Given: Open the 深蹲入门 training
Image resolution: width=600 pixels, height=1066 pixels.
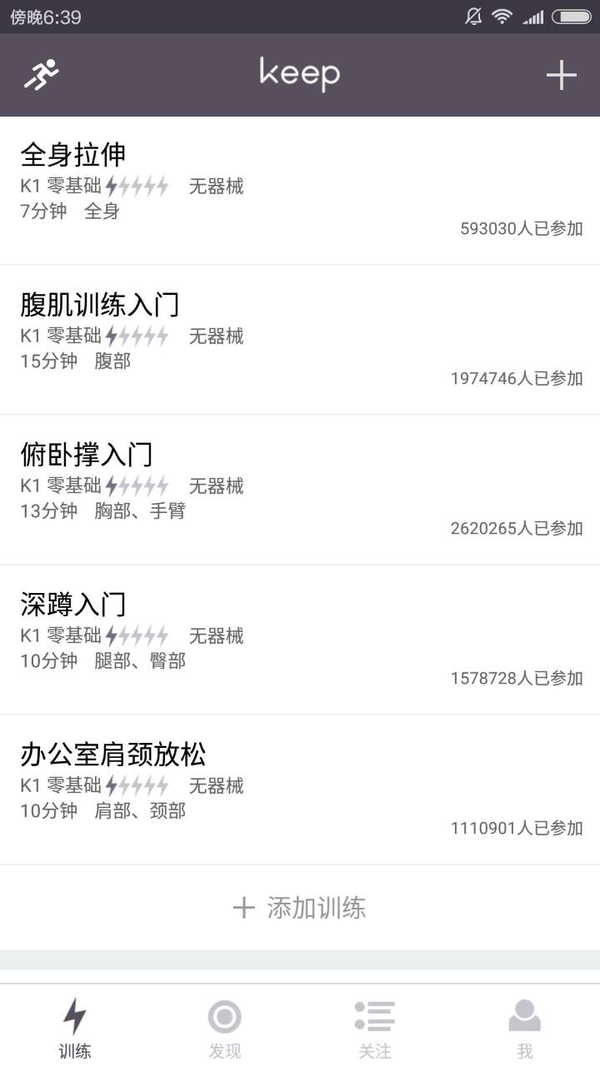Looking at the screenshot, I should [300, 640].
